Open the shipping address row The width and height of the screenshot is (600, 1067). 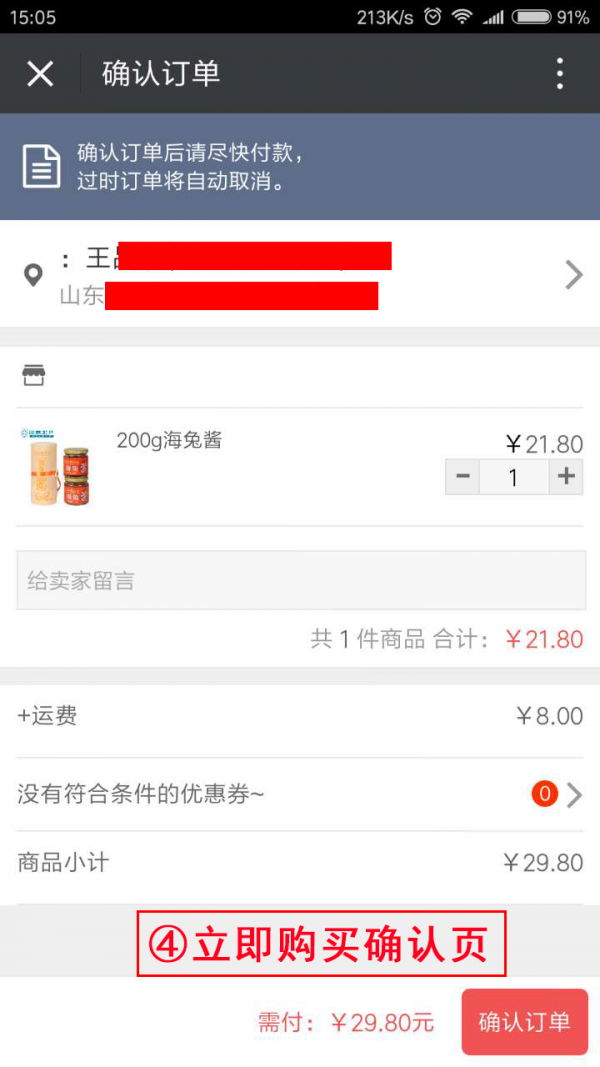pos(300,273)
